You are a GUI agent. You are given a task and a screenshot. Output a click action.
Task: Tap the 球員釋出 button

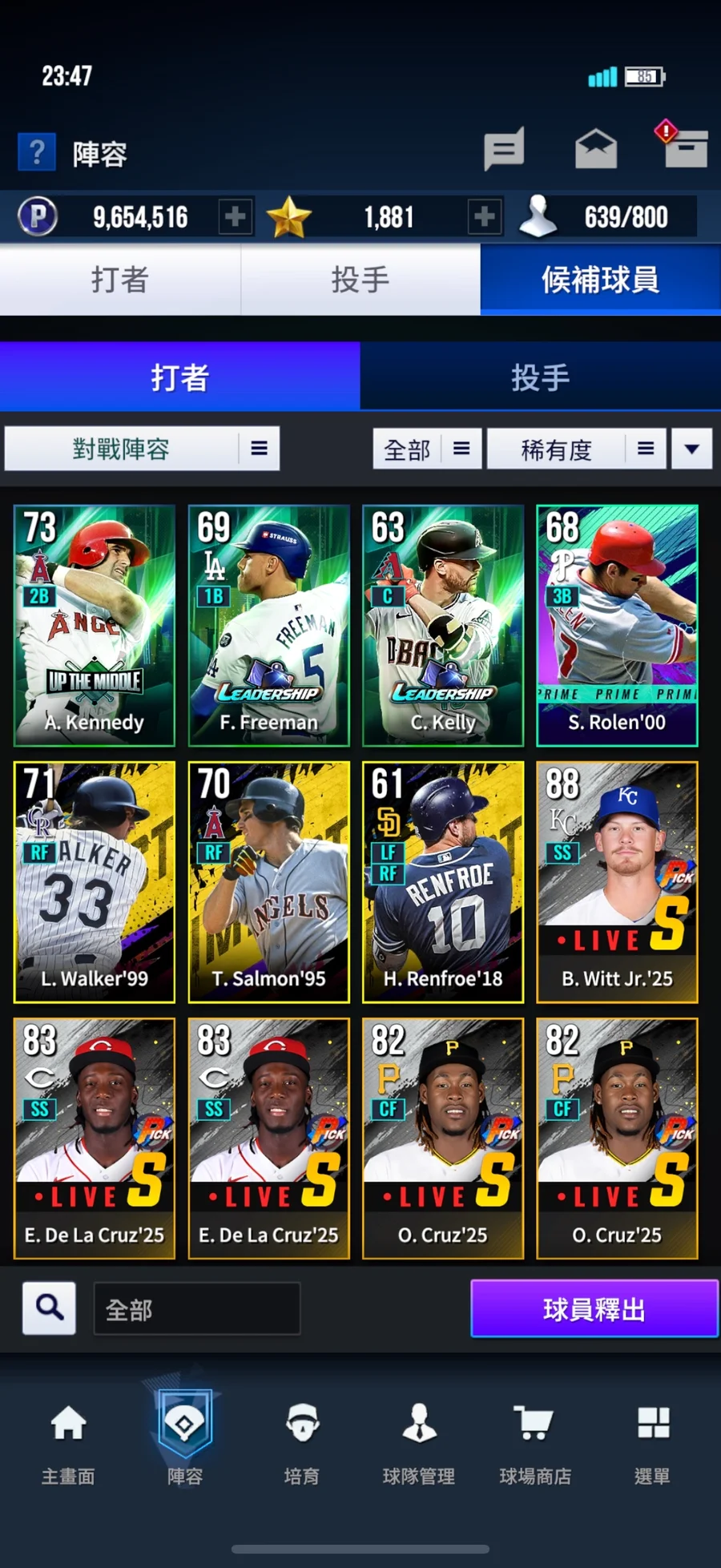[594, 1308]
